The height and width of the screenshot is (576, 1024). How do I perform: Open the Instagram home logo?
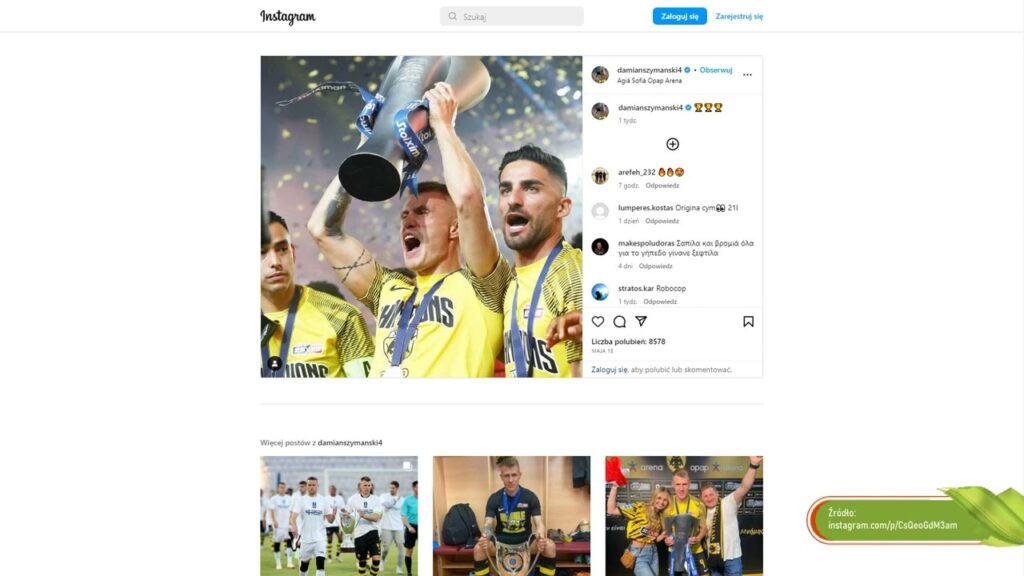pyautogui.click(x=288, y=16)
